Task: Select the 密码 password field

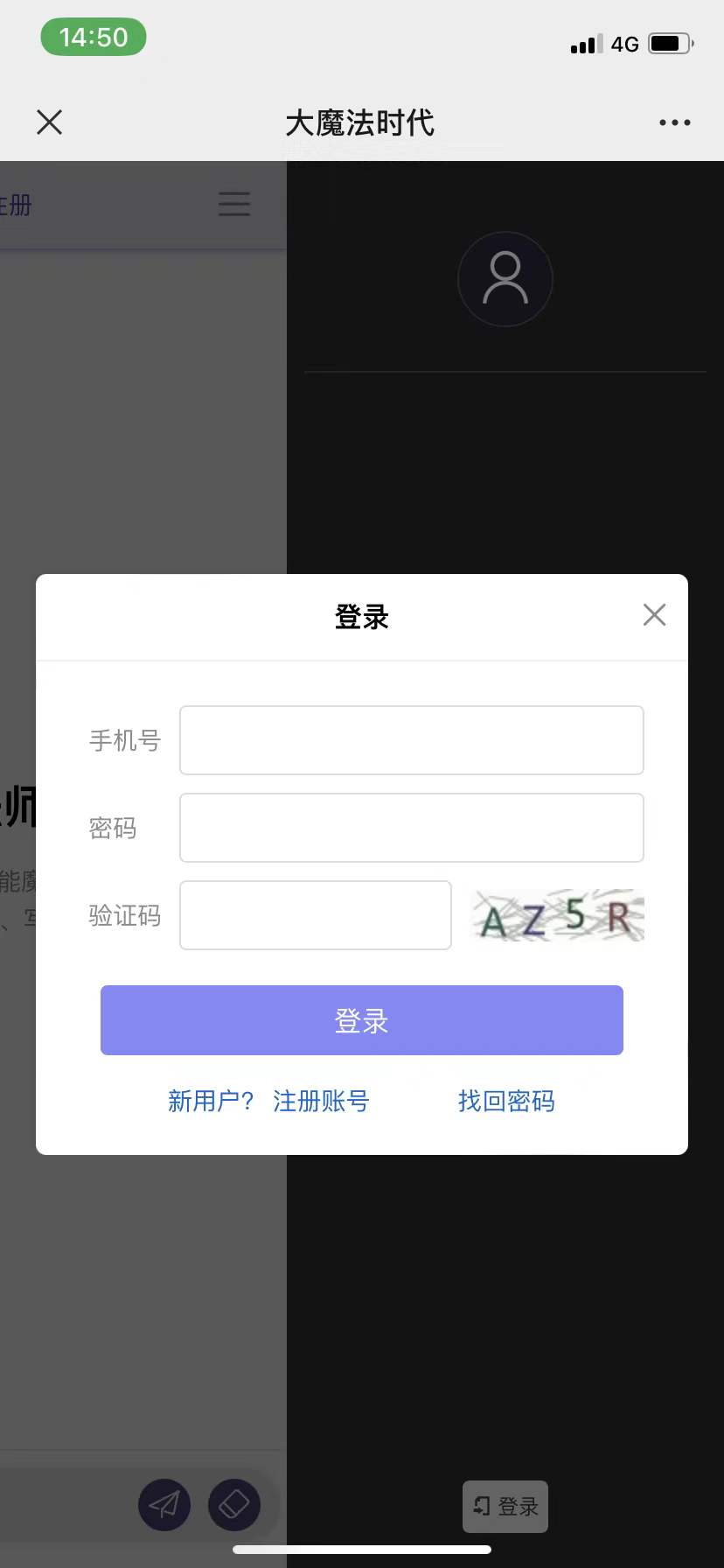Action: click(411, 828)
